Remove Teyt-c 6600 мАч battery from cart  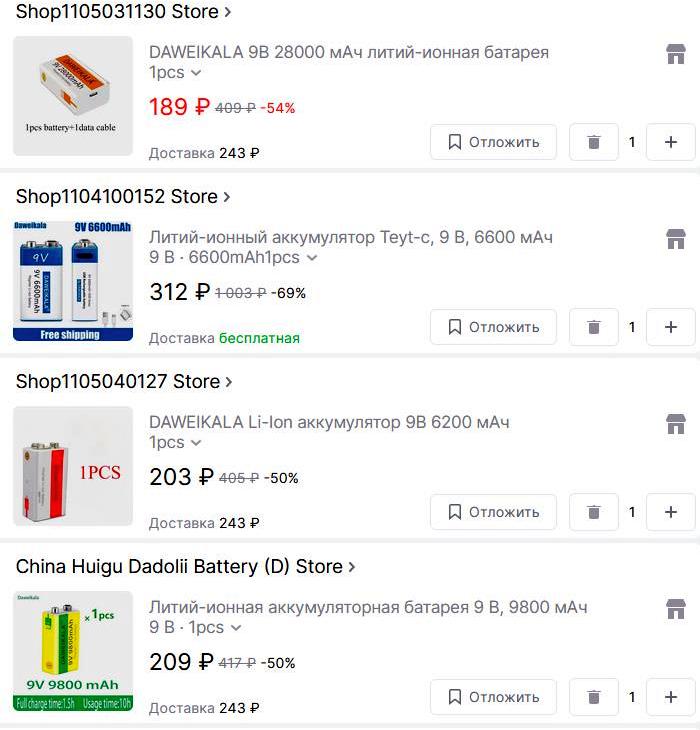point(594,327)
